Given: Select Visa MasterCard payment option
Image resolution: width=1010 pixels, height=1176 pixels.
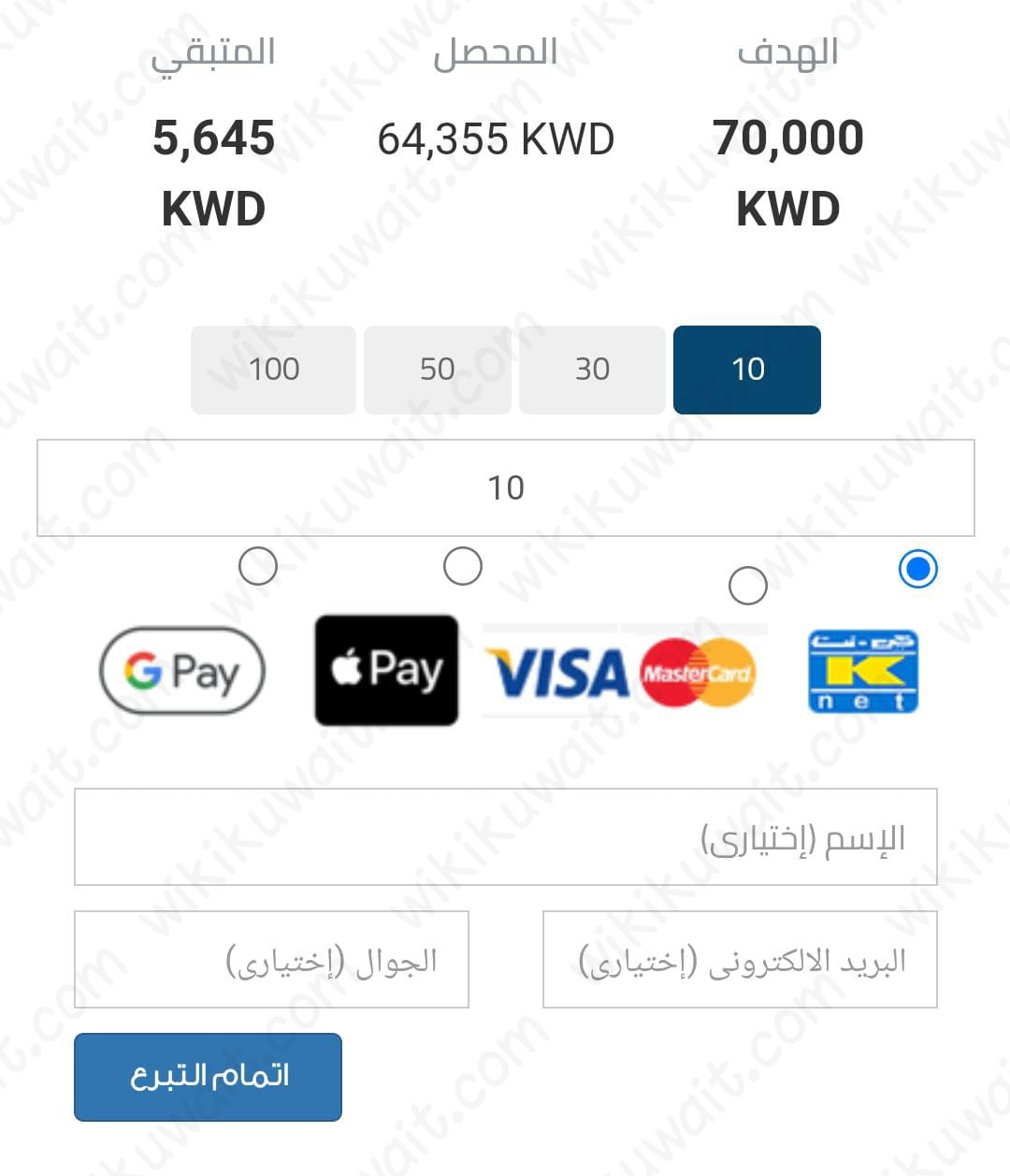Looking at the screenshot, I should [747, 586].
